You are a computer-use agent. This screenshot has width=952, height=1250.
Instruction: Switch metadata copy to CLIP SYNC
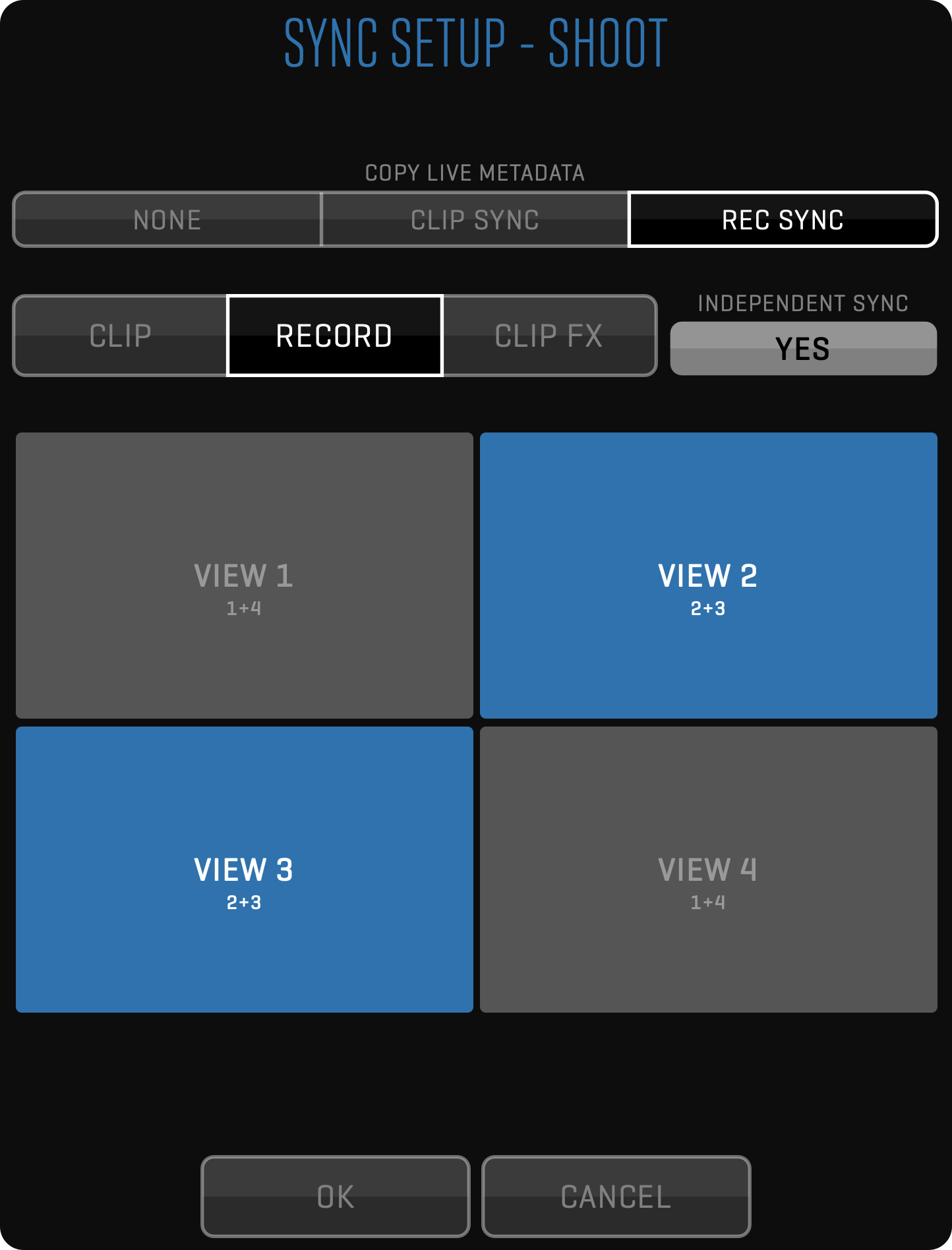pyautogui.click(x=475, y=220)
